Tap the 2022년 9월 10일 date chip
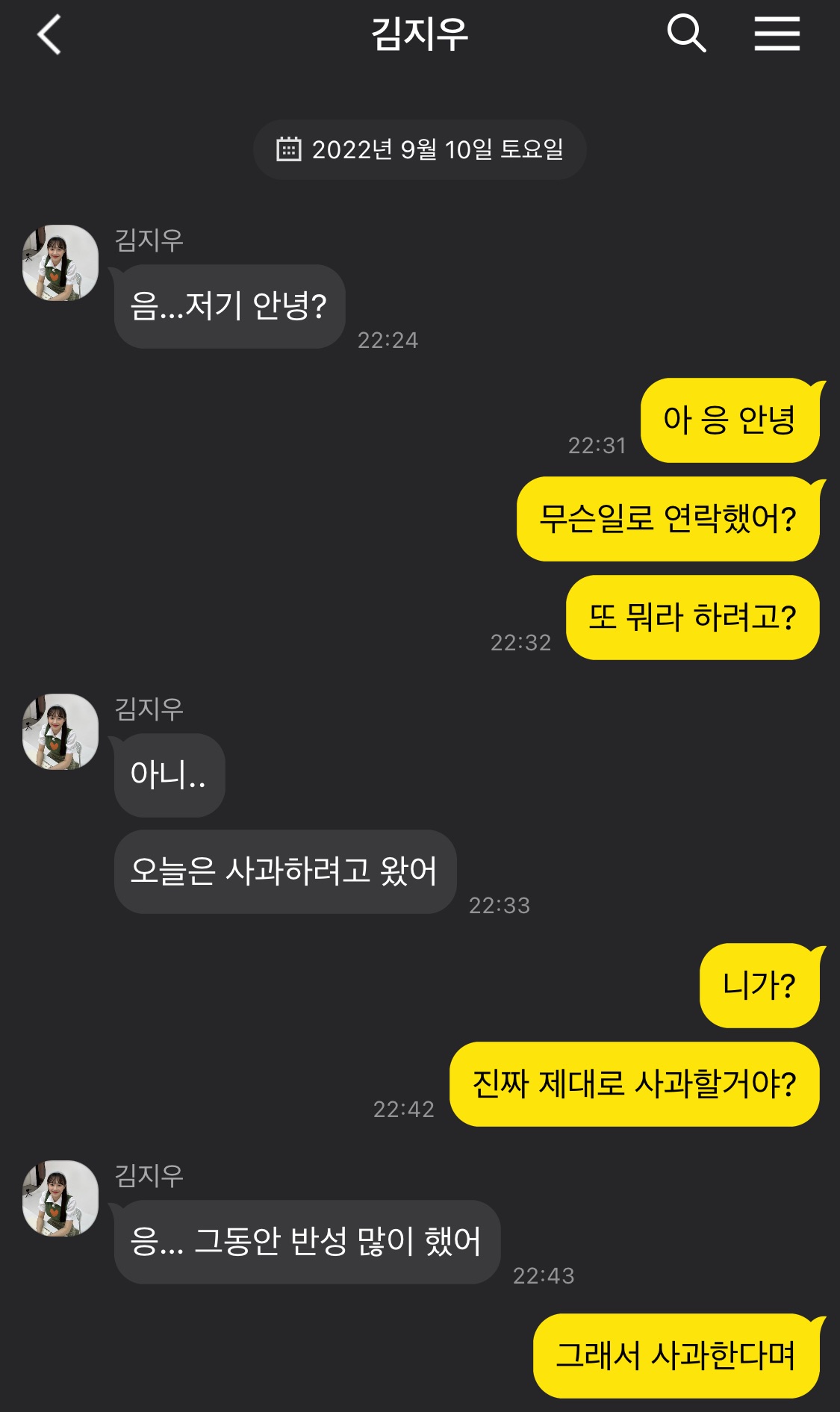The width and height of the screenshot is (840, 1412). pos(420,149)
